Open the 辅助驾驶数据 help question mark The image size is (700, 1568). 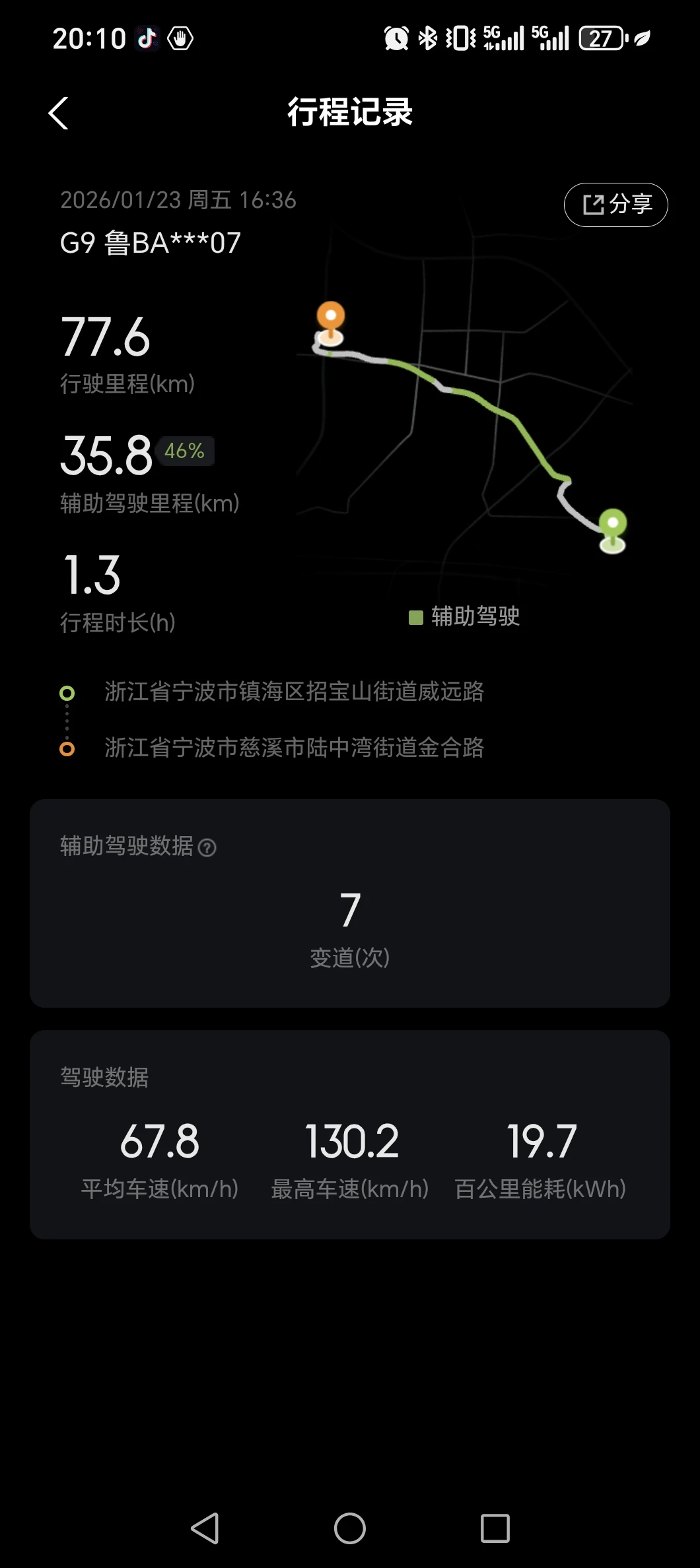(207, 847)
